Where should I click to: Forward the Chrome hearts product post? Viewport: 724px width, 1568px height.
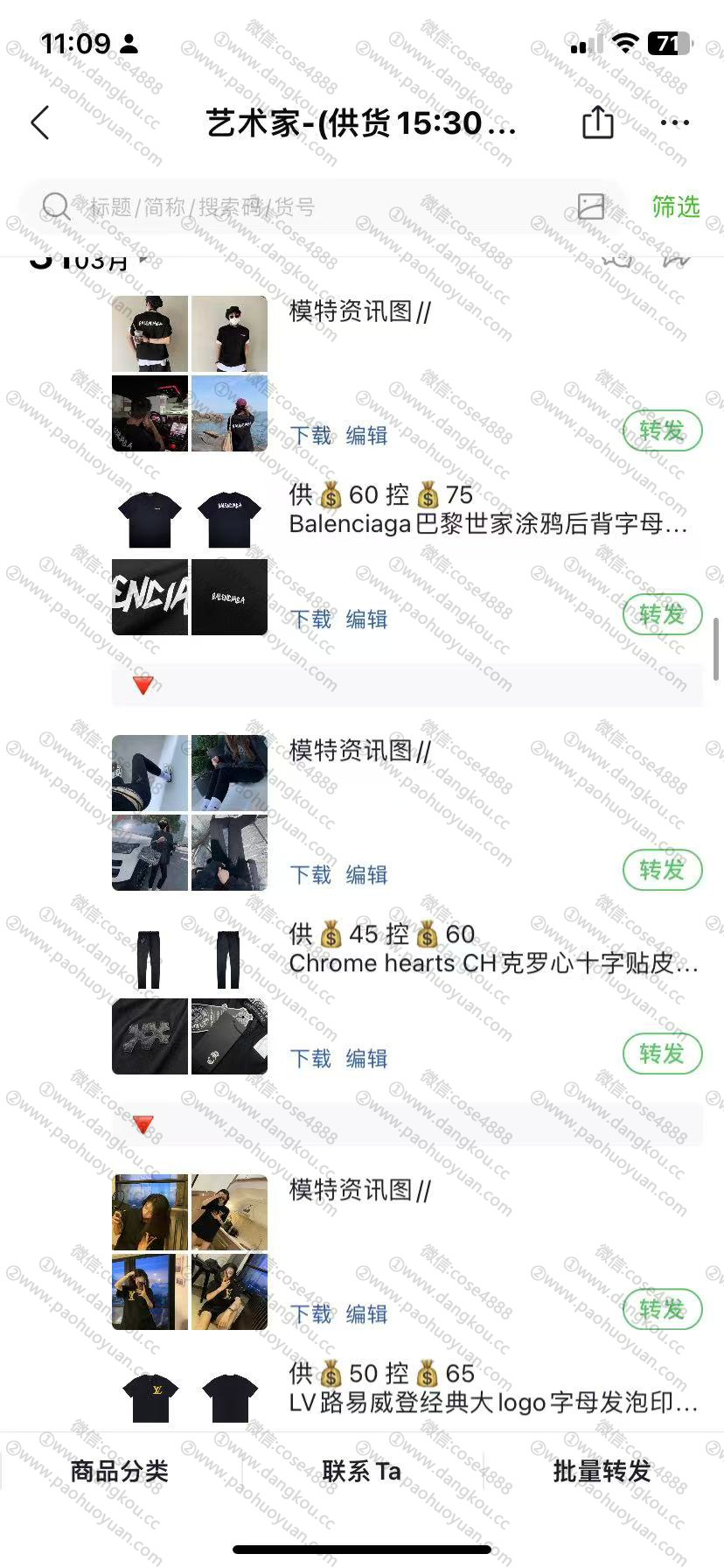tap(662, 1054)
